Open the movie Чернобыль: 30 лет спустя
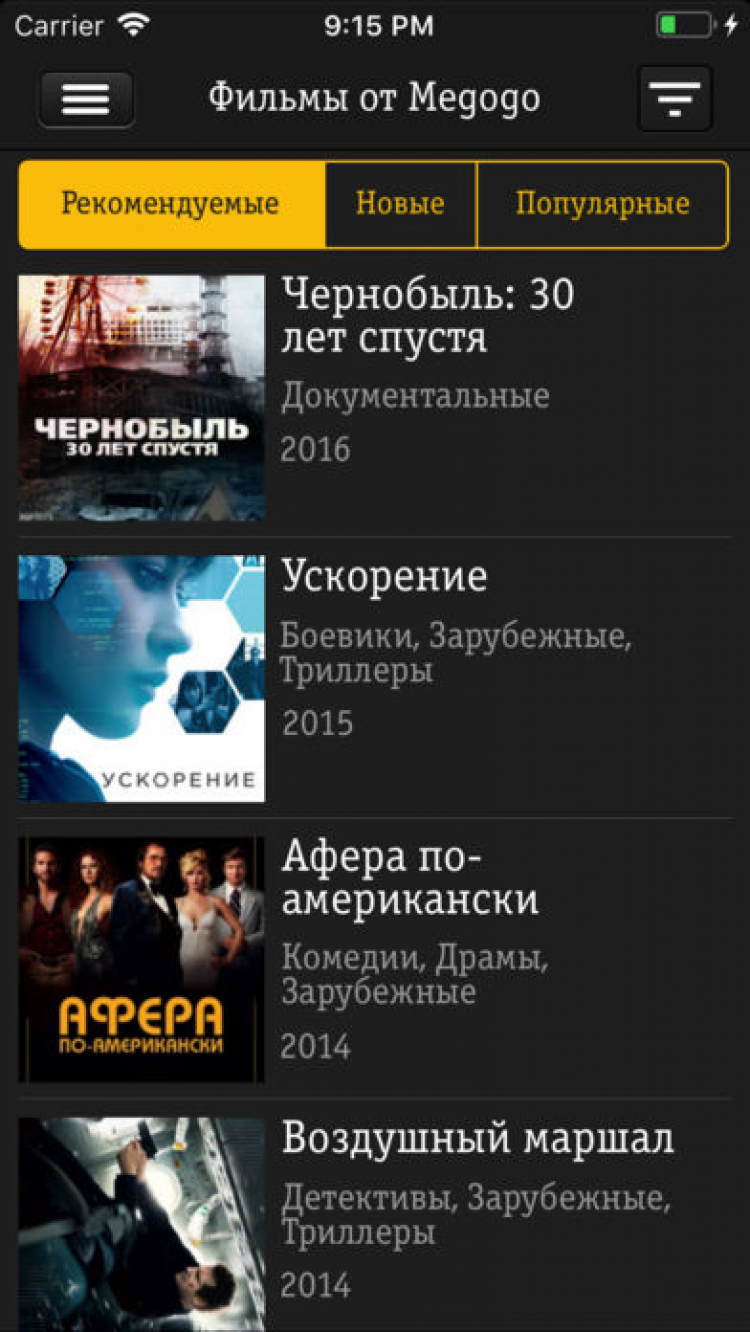The image size is (750, 1332). (x=375, y=397)
